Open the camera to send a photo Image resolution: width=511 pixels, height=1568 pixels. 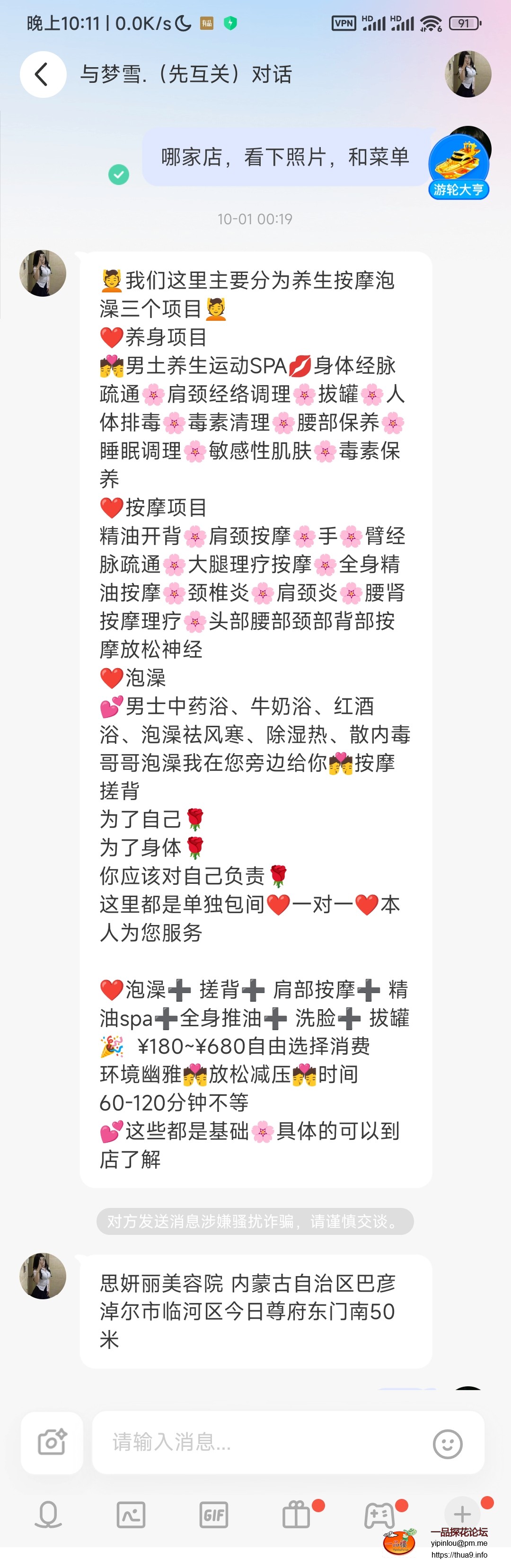[52, 1443]
